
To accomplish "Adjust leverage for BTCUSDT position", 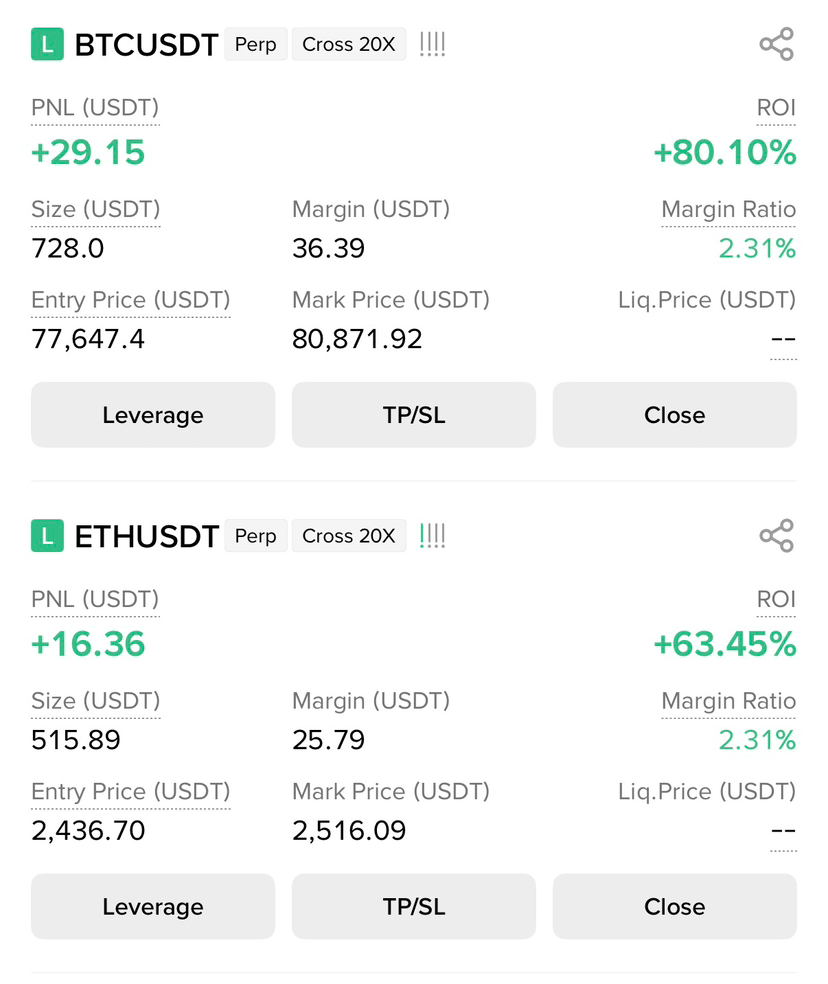I will point(153,415).
